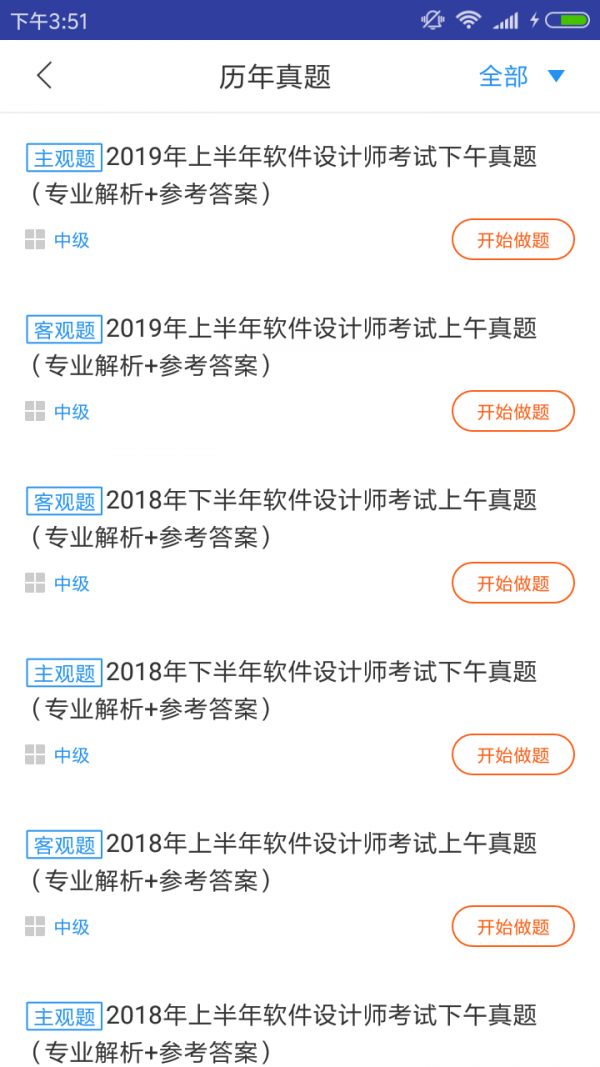
Task: Expand the 全部 filter dropdown
Action: pyautogui.click(x=522, y=76)
